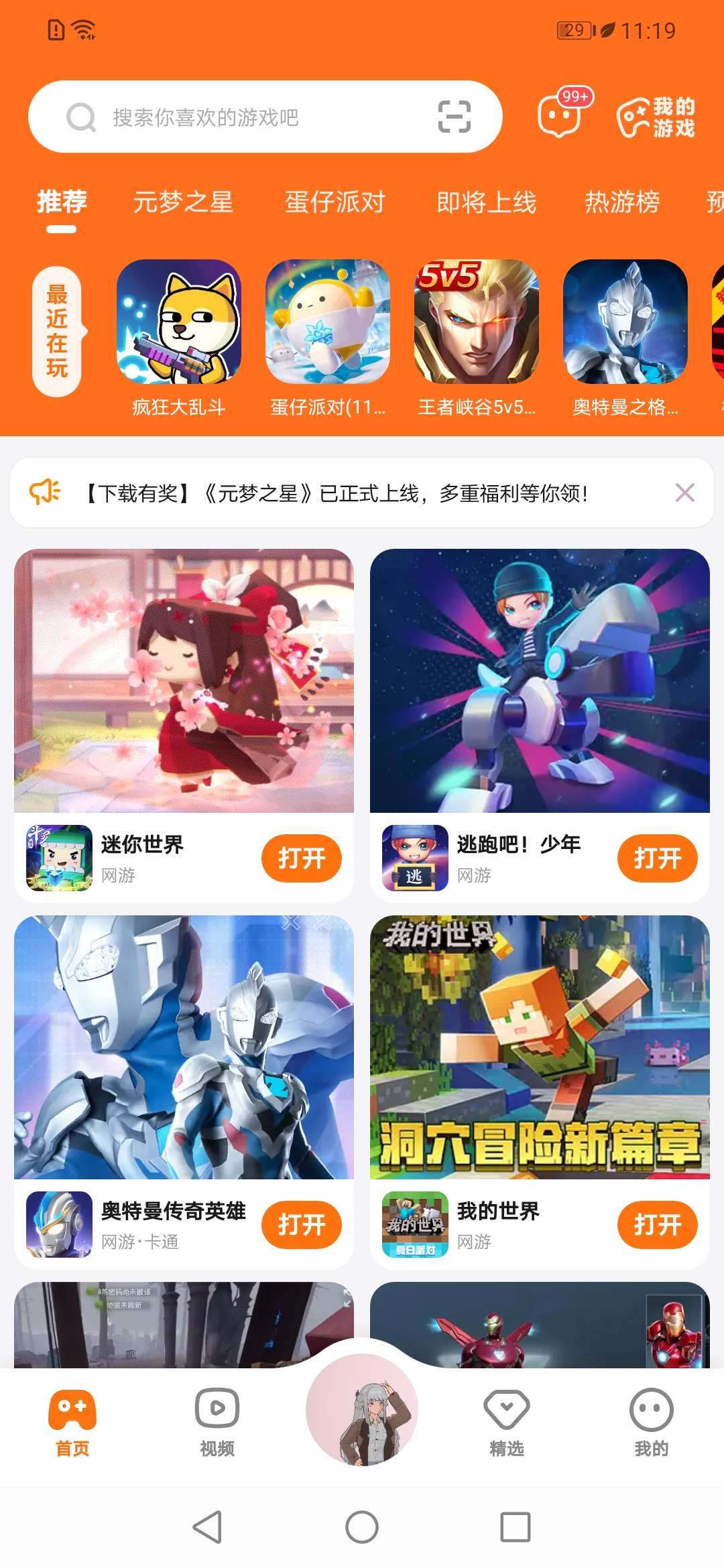Tap the system back button
724x1568 pixels.
tap(207, 1527)
